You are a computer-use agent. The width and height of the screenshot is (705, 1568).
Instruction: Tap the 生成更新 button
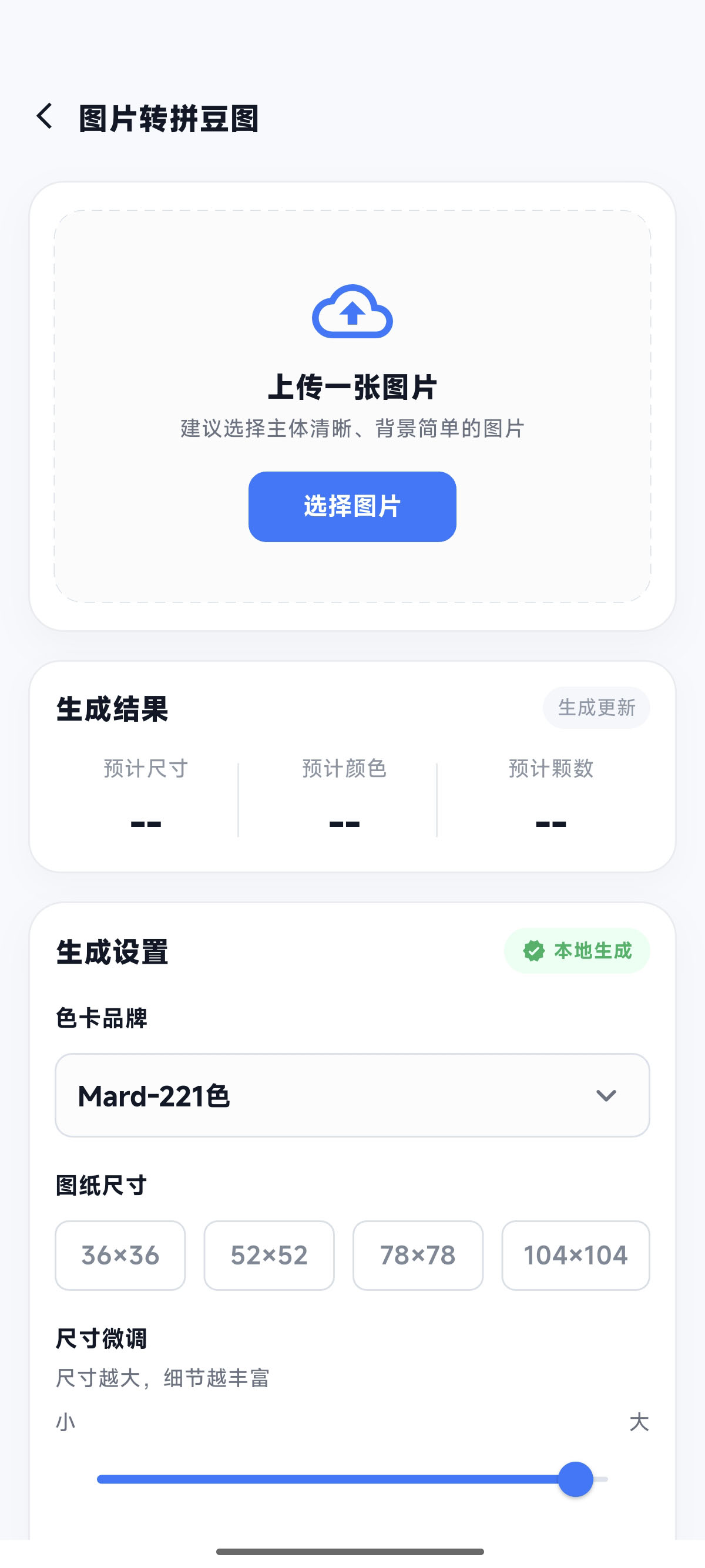596,707
